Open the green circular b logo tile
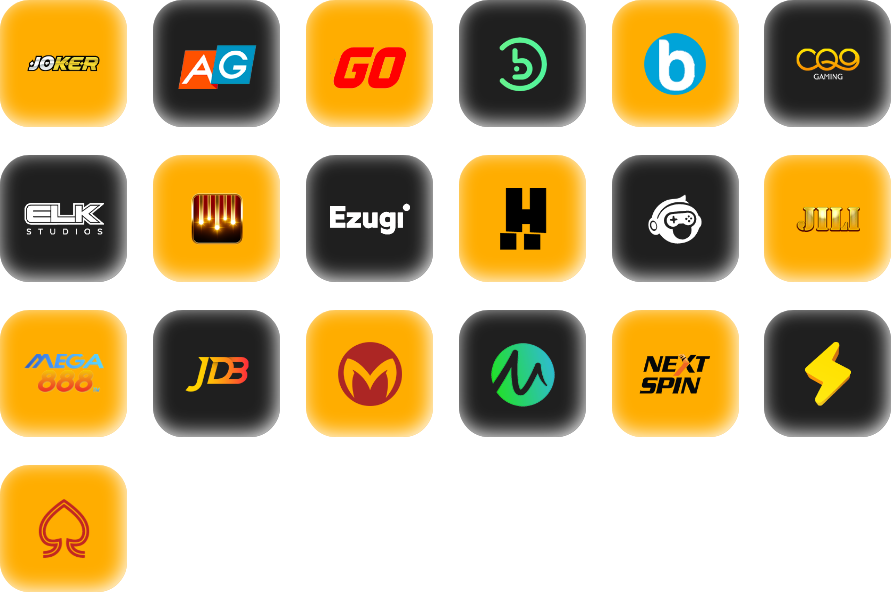 click(x=522, y=63)
